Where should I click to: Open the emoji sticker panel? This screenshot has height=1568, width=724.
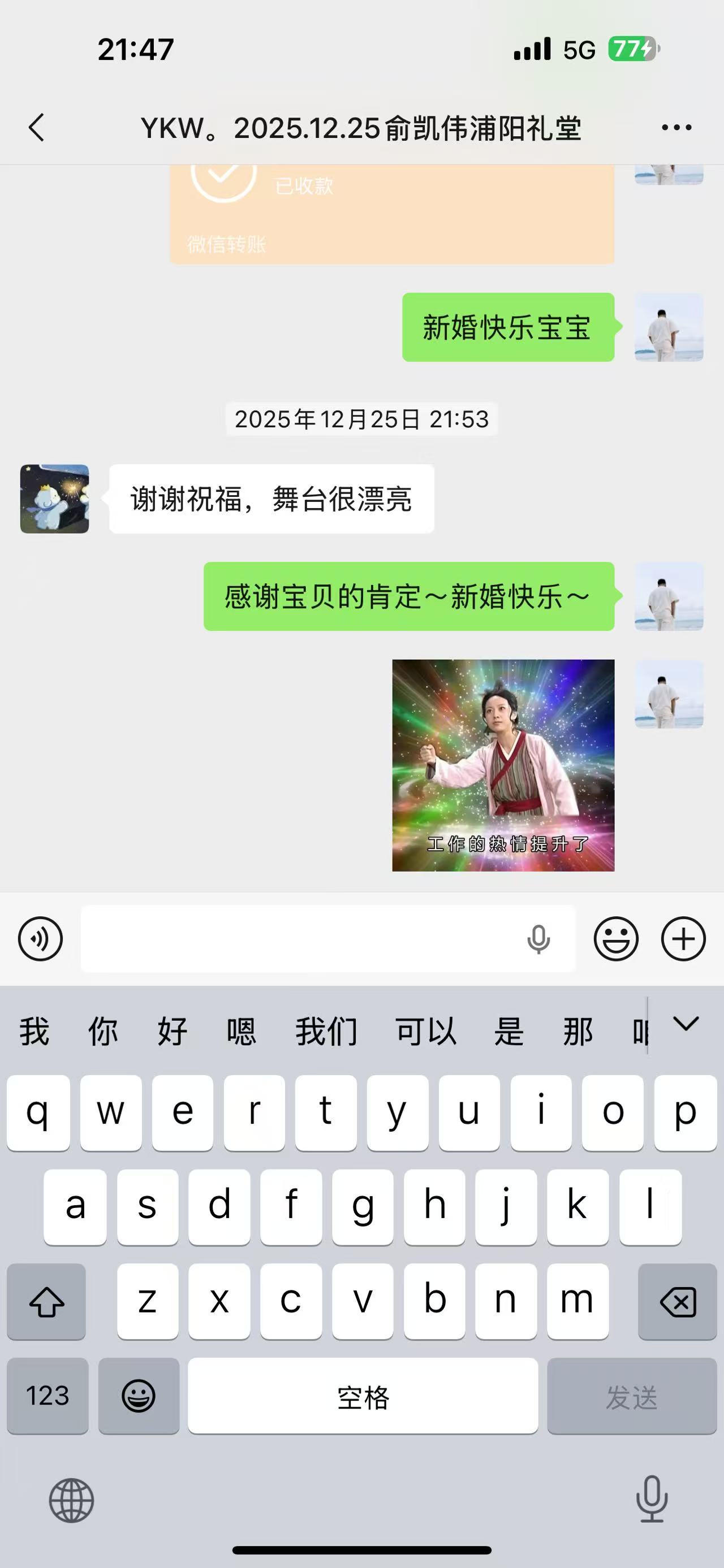[615, 939]
